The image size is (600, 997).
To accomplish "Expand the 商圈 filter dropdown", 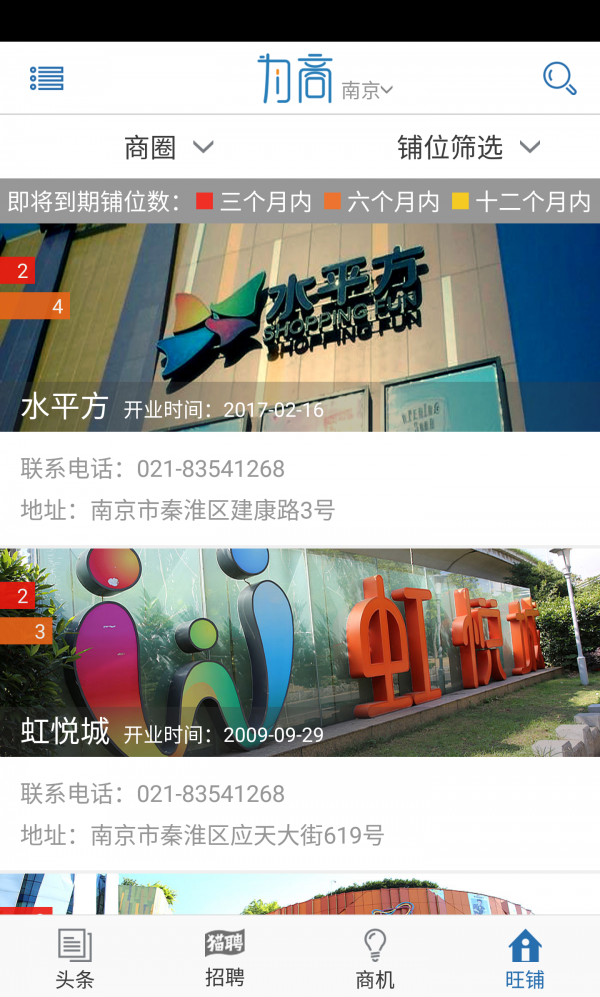I will tap(169, 148).
